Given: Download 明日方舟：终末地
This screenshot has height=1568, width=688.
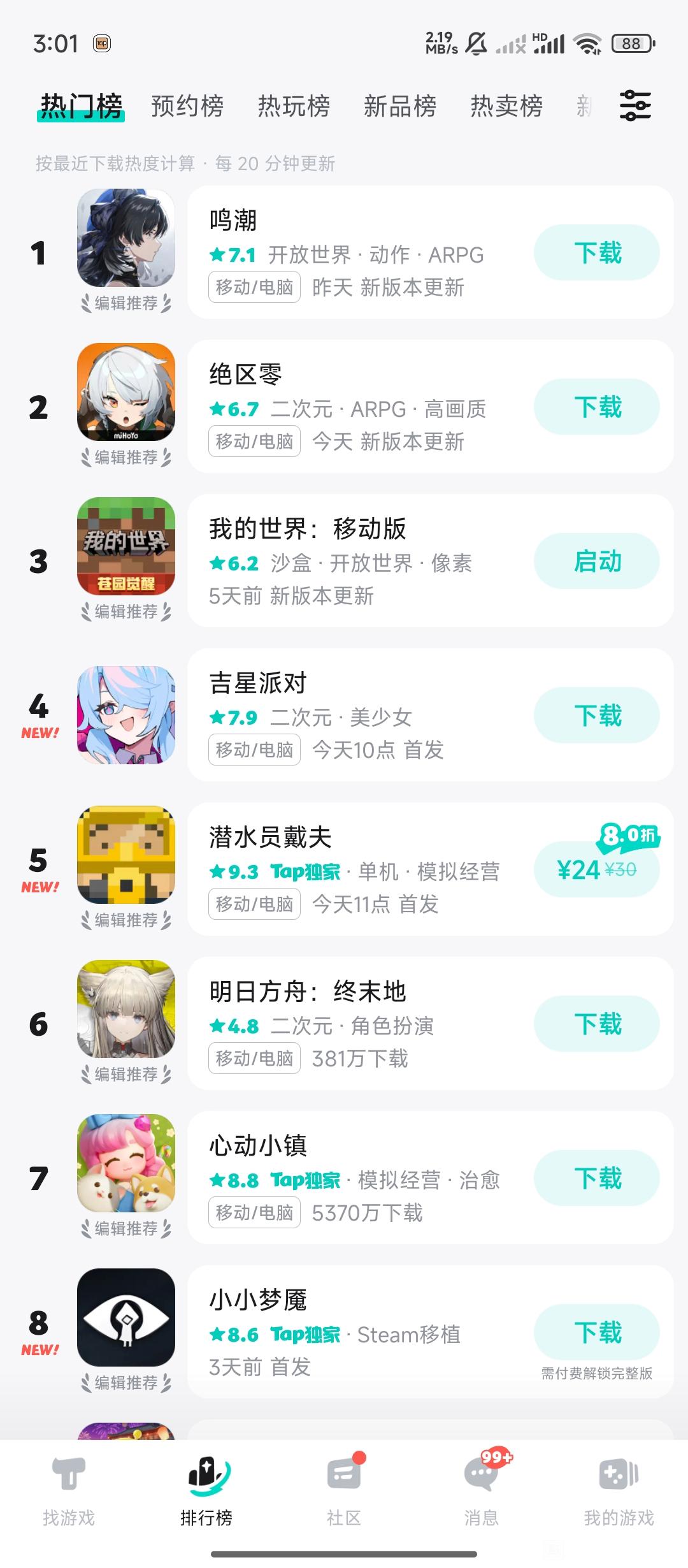Looking at the screenshot, I should 596,1024.
